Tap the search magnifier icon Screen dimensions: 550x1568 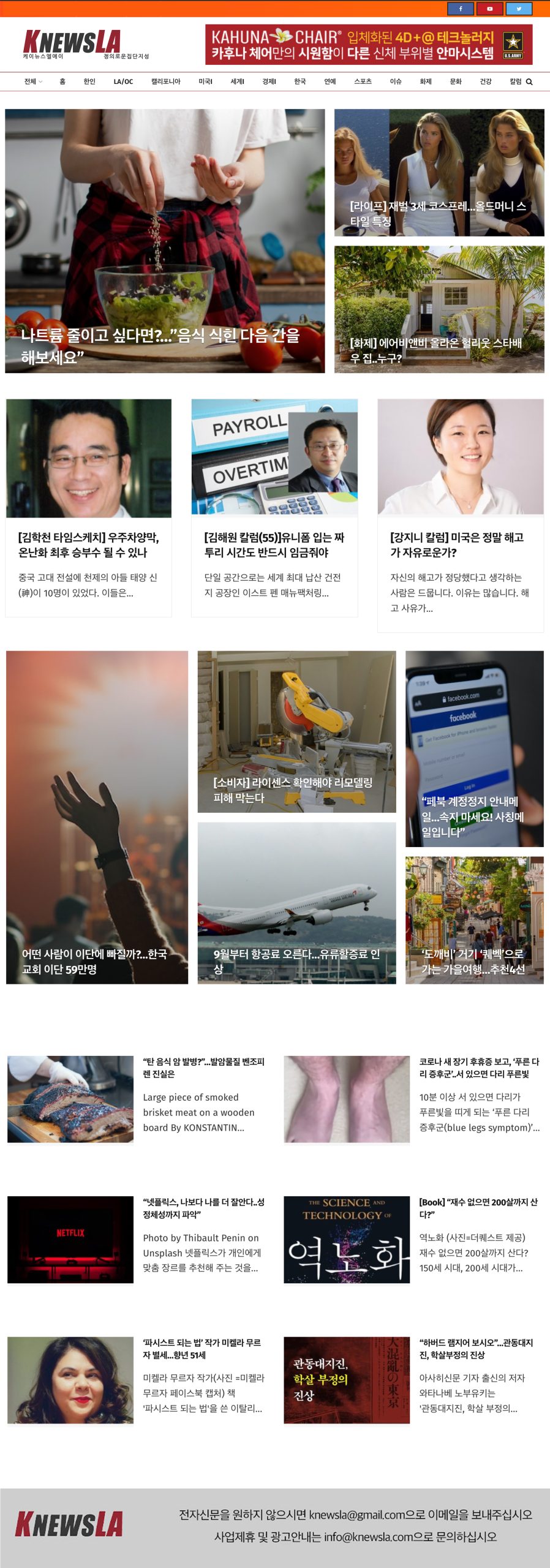(529, 81)
